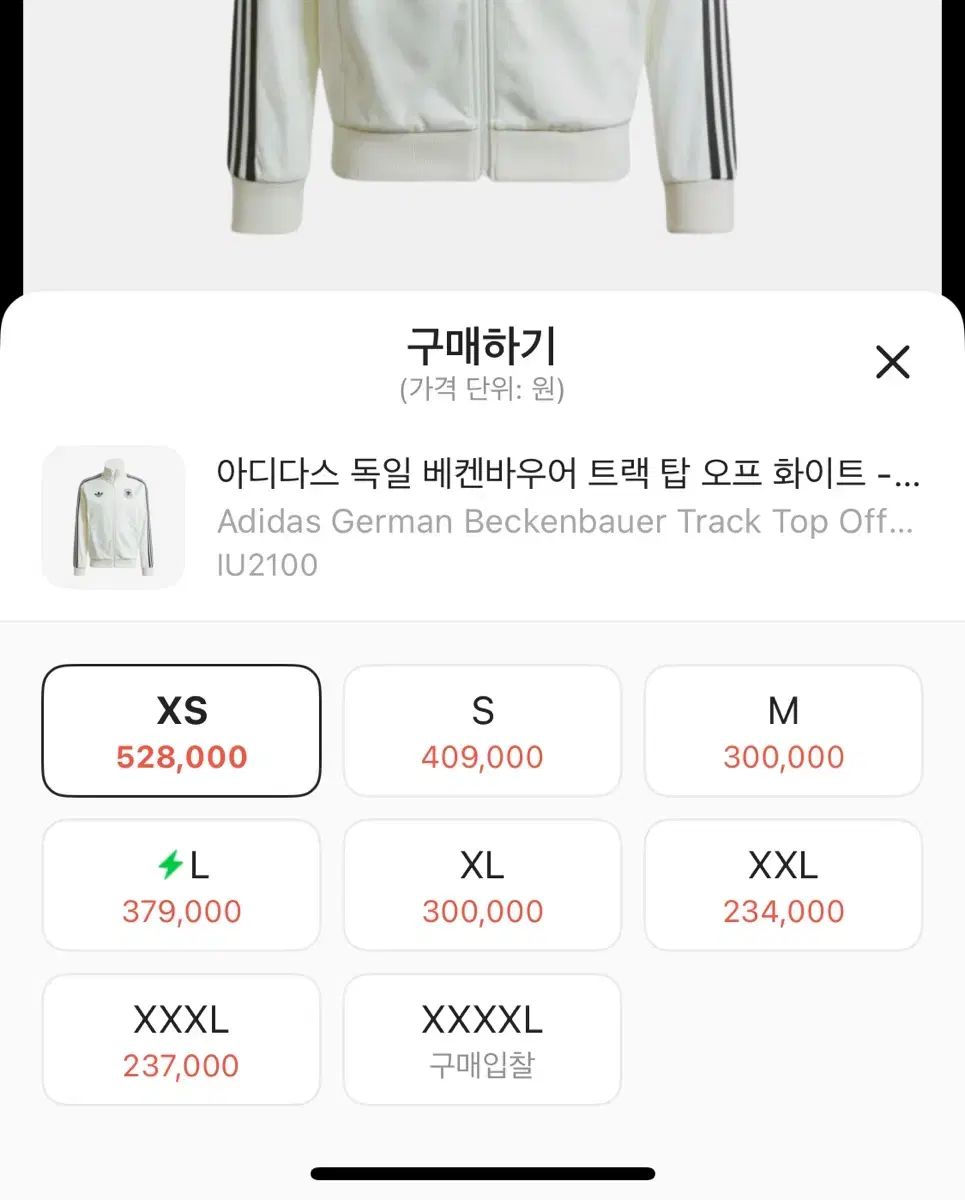This screenshot has height=1200, width=965.
Task: Tap the lightning express delivery icon on L
Action: pos(170,866)
